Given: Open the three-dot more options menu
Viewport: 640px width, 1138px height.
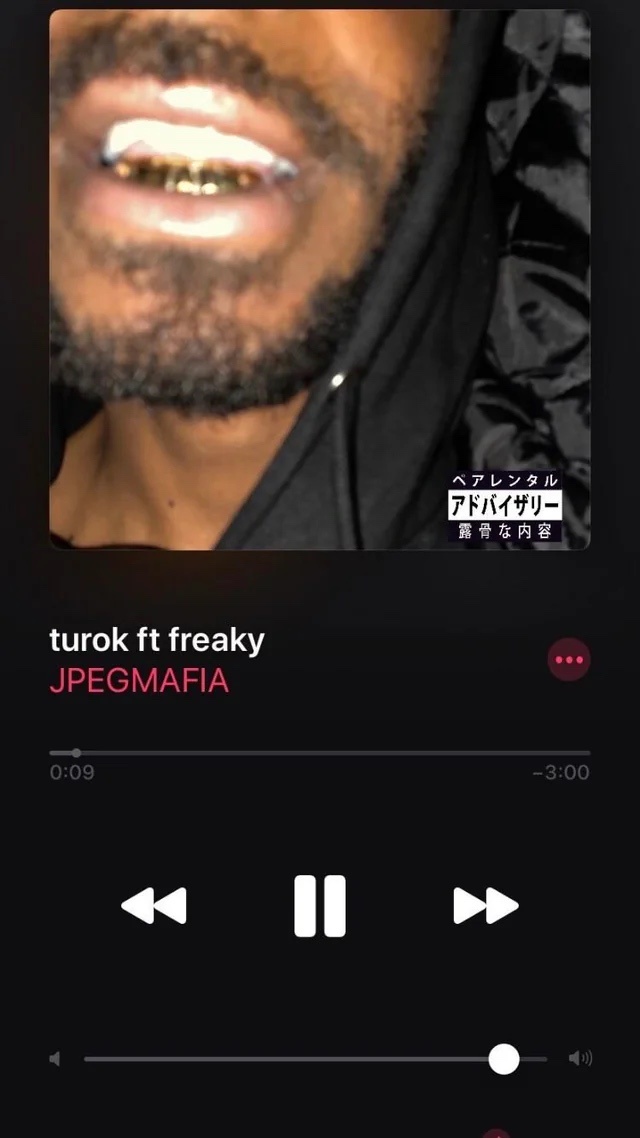Looking at the screenshot, I should point(569,659).
